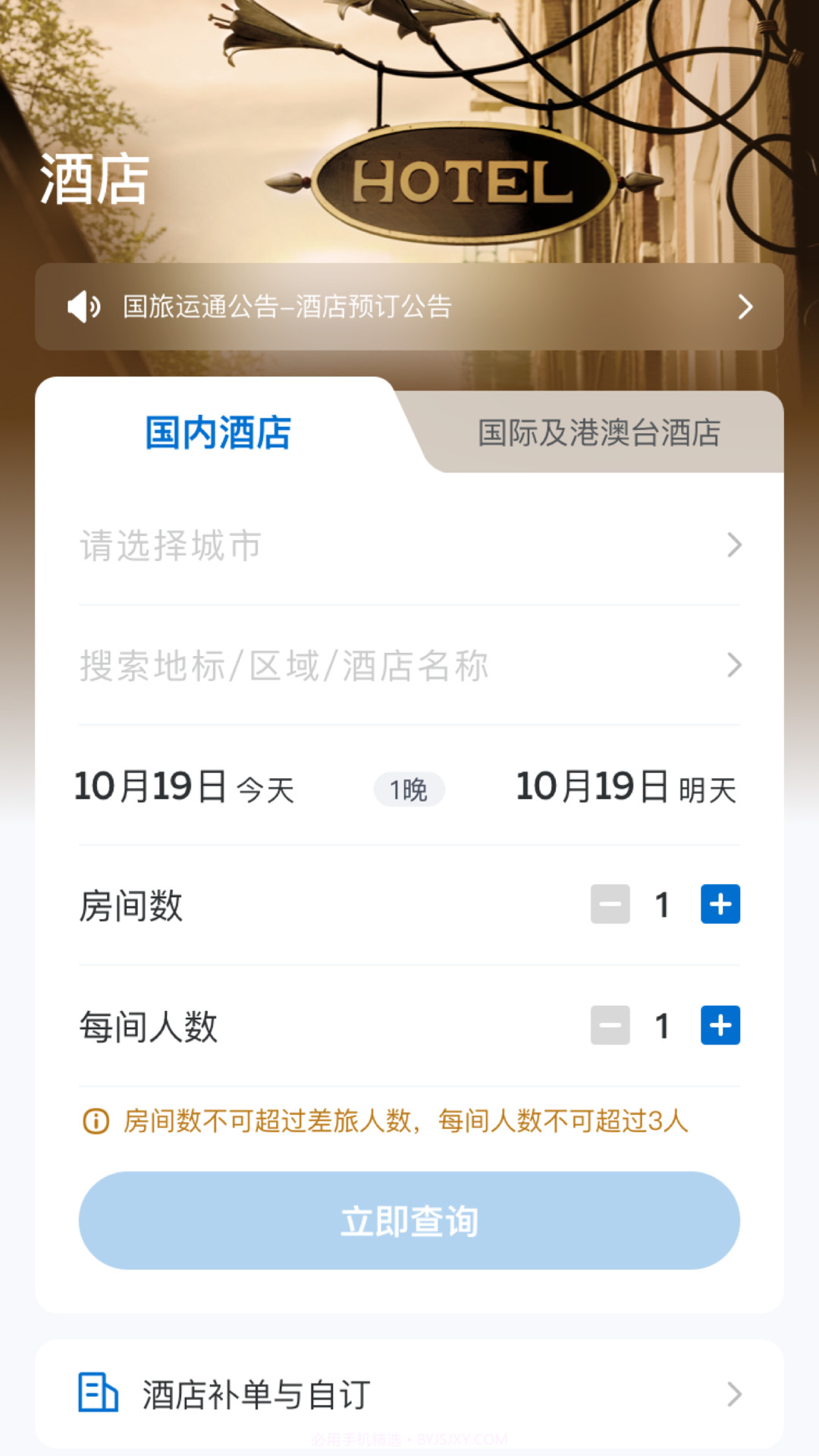Click the minus icon to decrease guests per room
819x1456 pixels.
click(x=609, y=1026)
